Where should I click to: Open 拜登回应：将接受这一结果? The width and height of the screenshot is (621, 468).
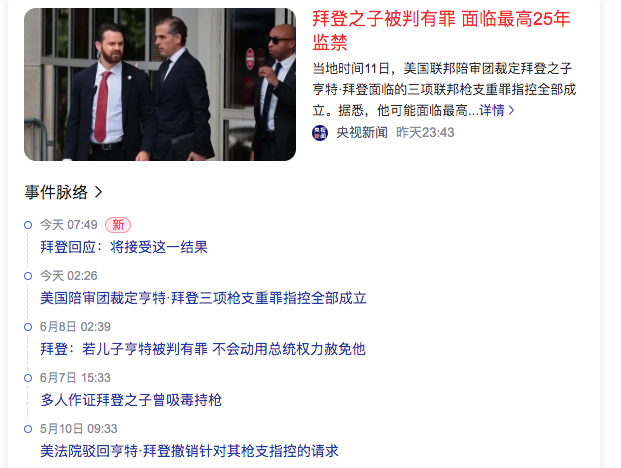click(124, 247)
